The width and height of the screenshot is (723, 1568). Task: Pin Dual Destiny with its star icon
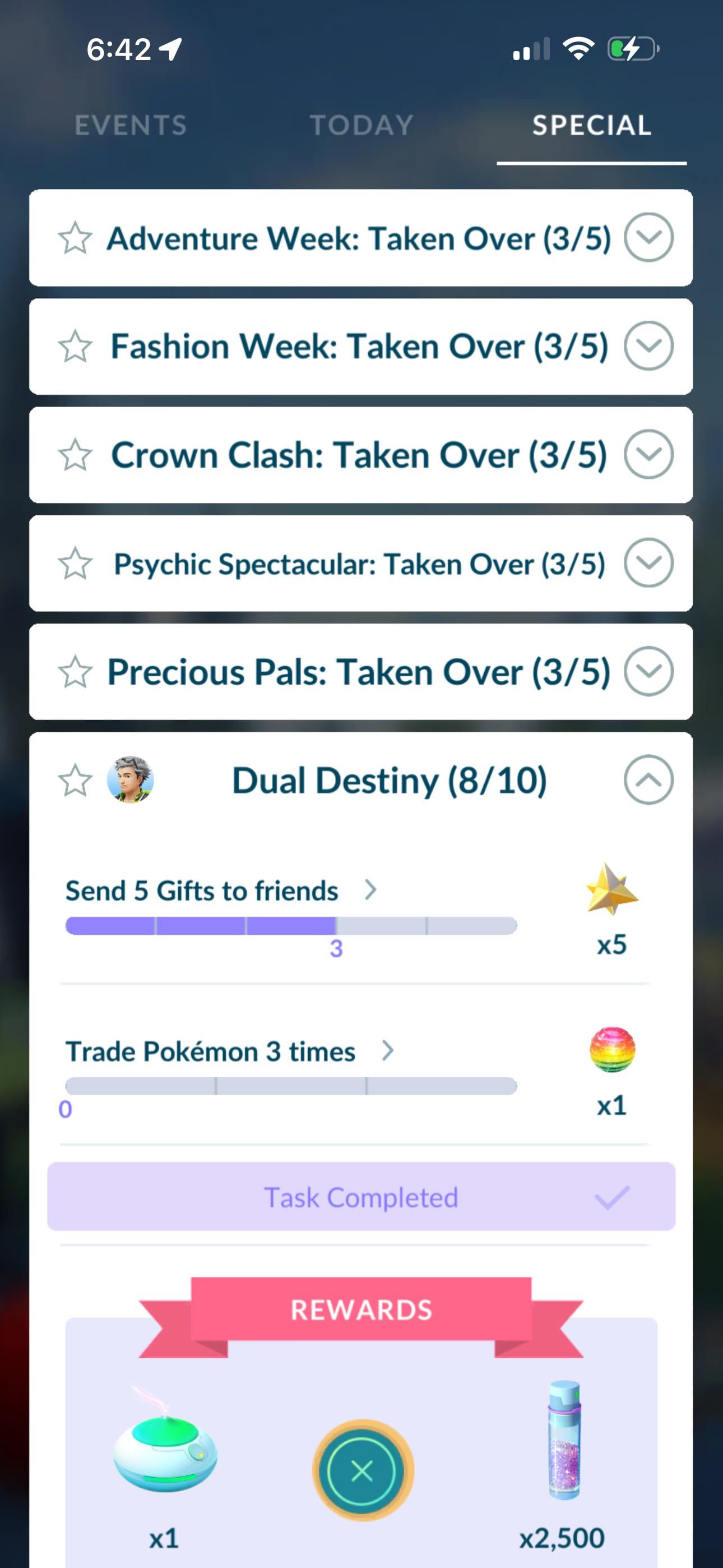[75, 780]
